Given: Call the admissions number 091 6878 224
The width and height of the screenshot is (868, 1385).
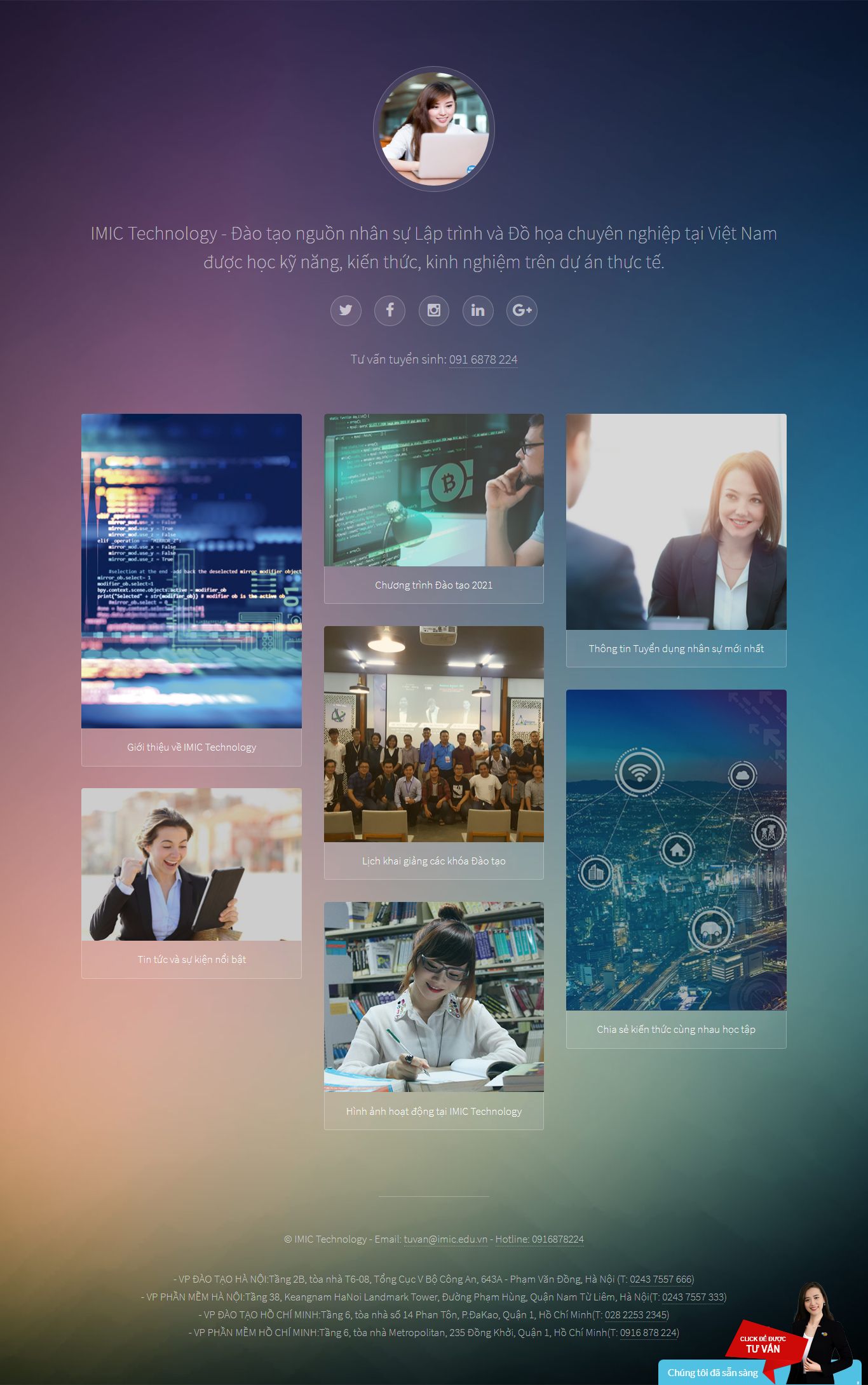Looking at the screenshot, I should [x=483, y=360].
